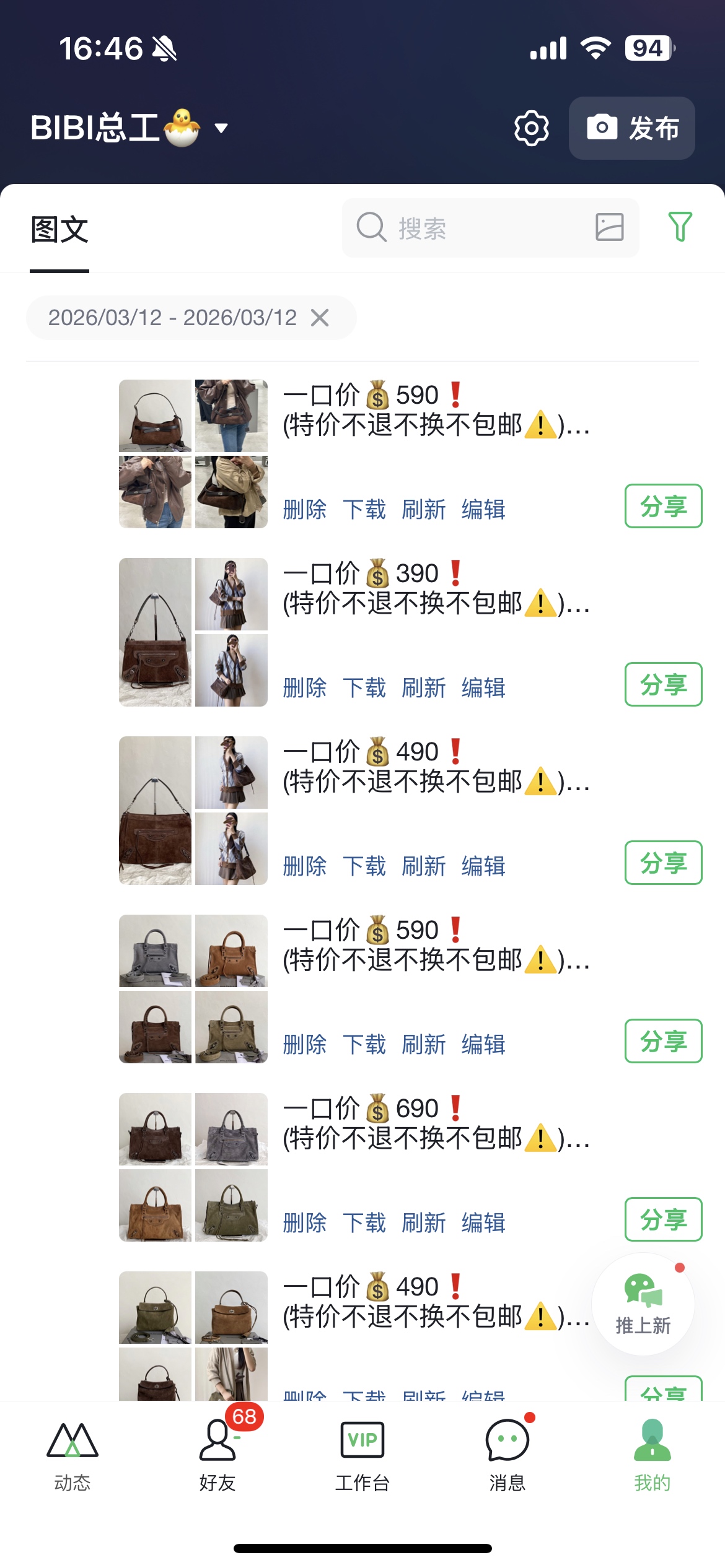Focus the 搜索 search field

[x=471, y=228]
